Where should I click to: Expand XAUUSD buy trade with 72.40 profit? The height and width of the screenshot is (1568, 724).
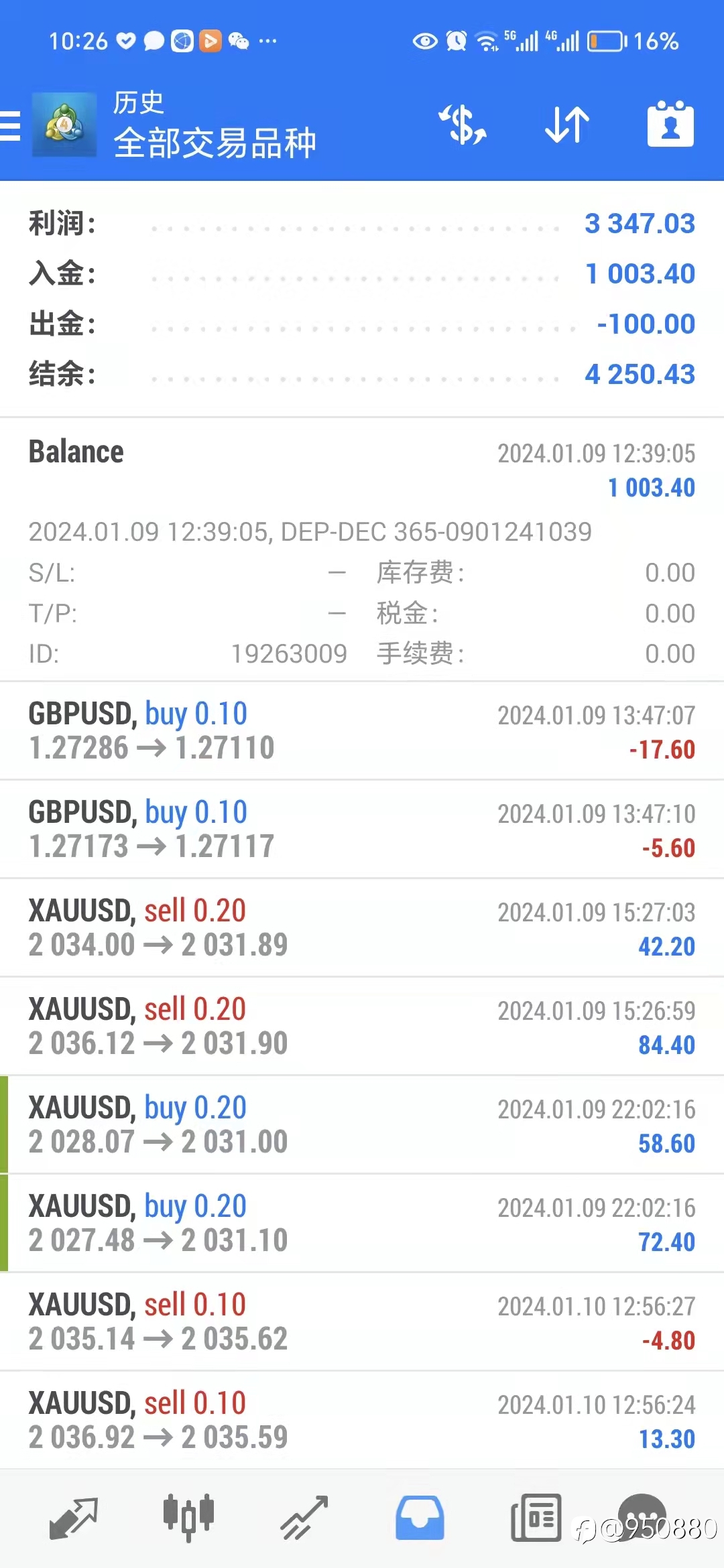(362, 1224)
